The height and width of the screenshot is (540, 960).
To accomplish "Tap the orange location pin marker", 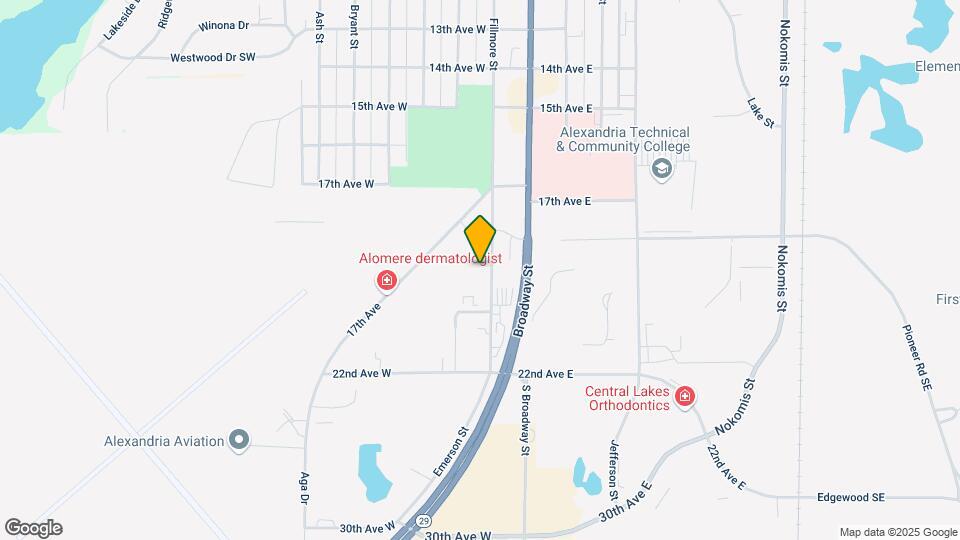I will tap(480, 239).
